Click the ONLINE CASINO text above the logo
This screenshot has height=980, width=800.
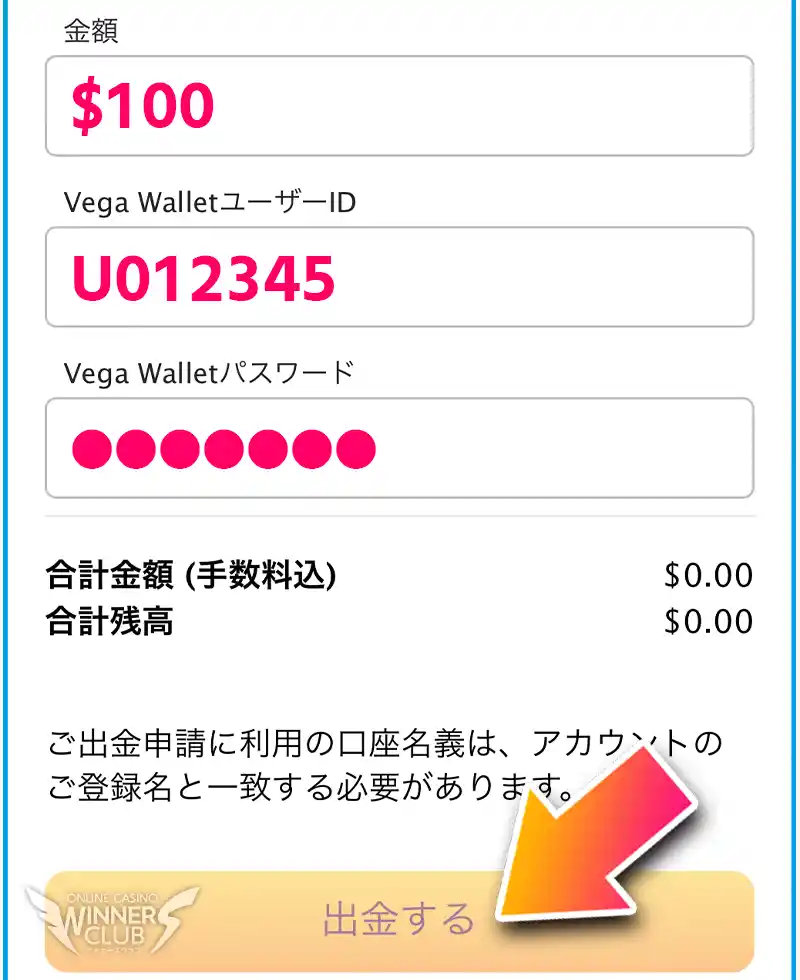click(110, 895)
